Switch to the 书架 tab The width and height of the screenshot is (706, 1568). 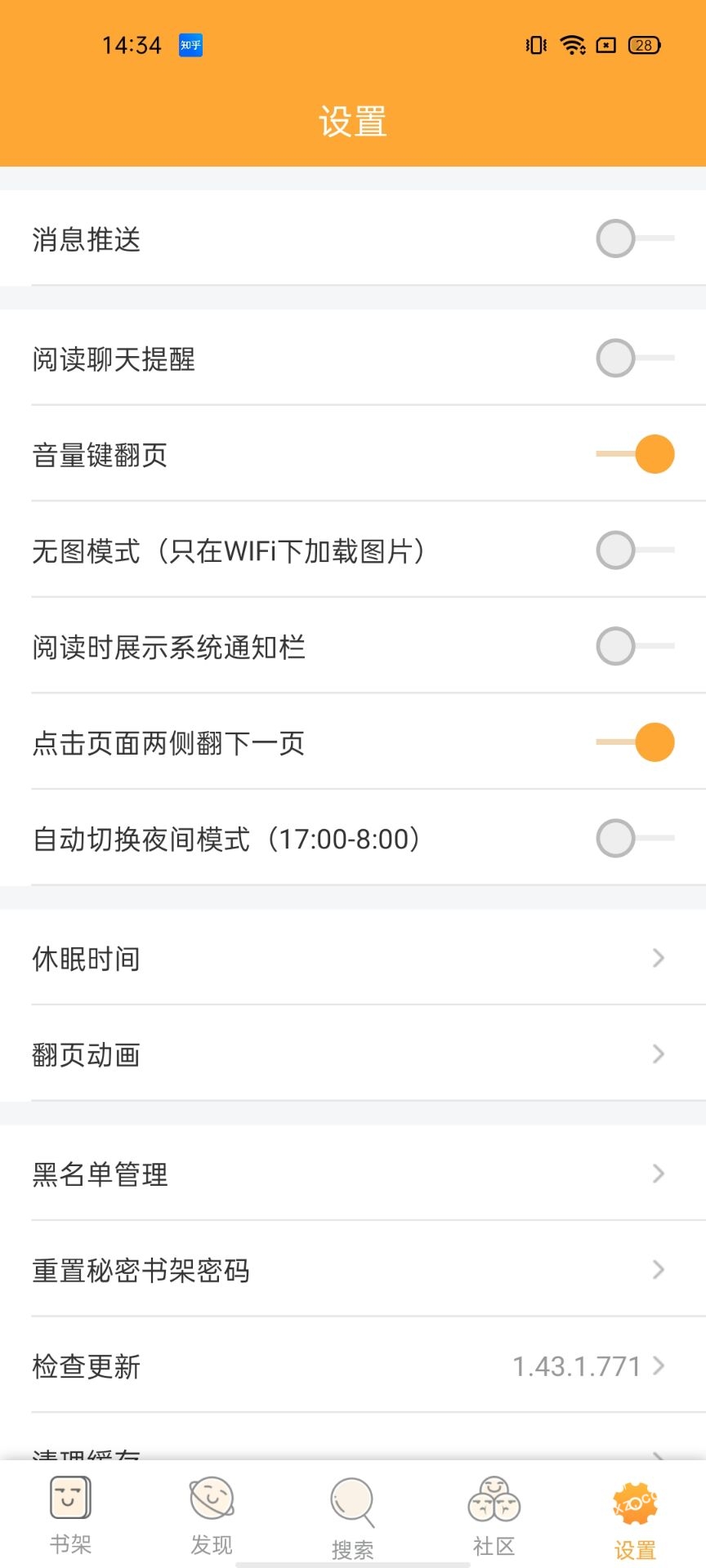[x=70, y=1516]
